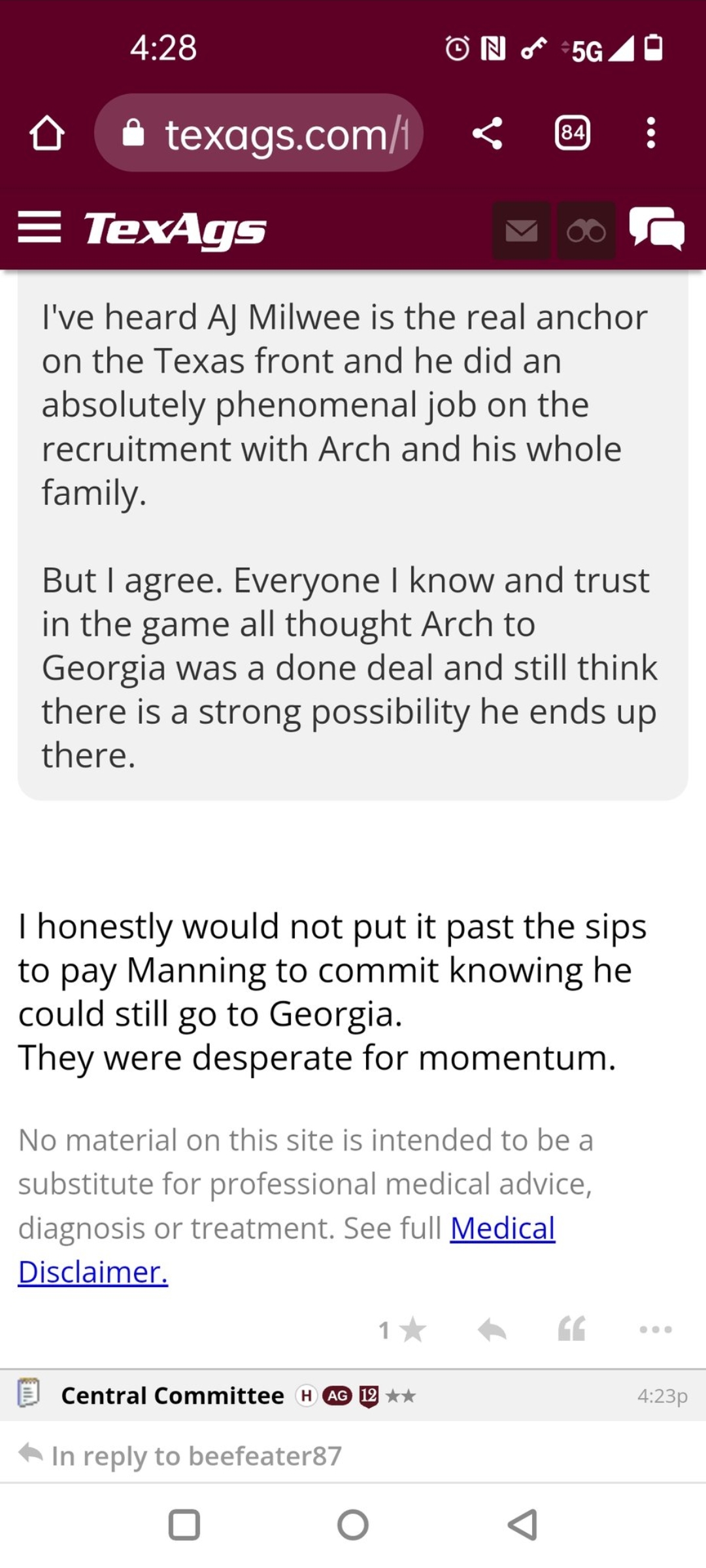This screenshot has width=706, height=1568.
Task: Go to the TexAgs home logo
Action: [175, 229]
